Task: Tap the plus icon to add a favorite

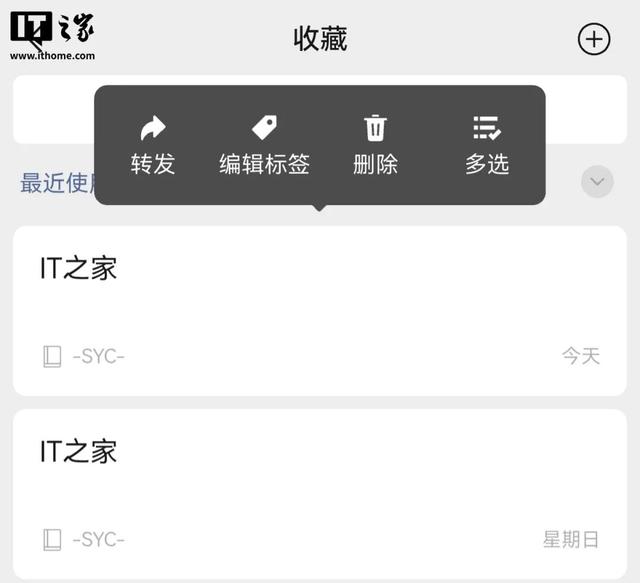Action: (x=594, y=39)
